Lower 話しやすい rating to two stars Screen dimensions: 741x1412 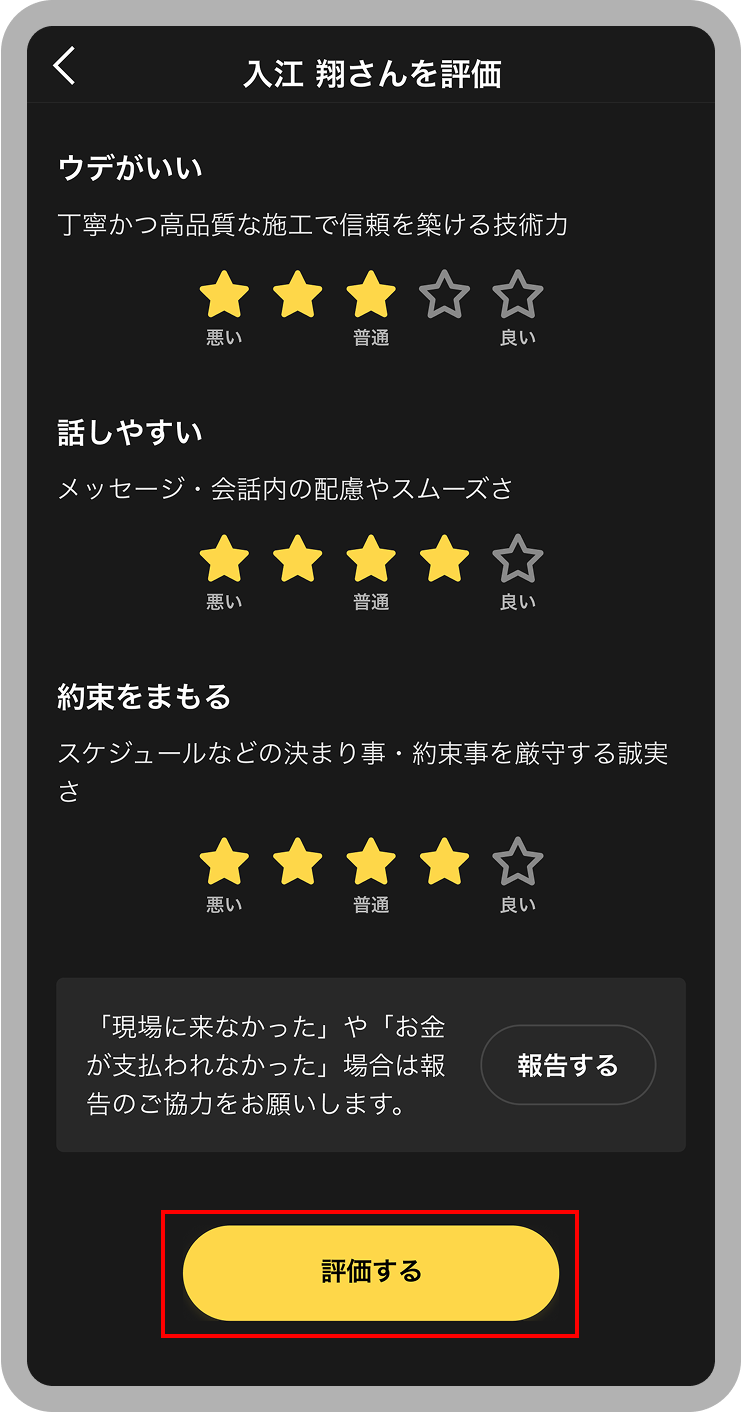pos(297,559)
